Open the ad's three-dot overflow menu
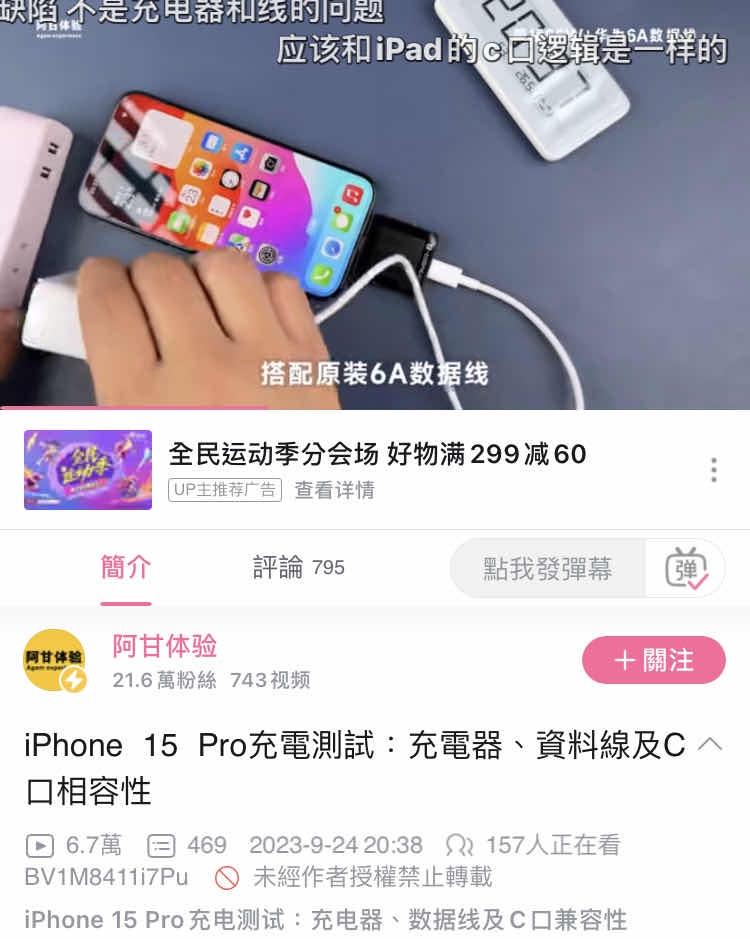 tap(713, 470)
